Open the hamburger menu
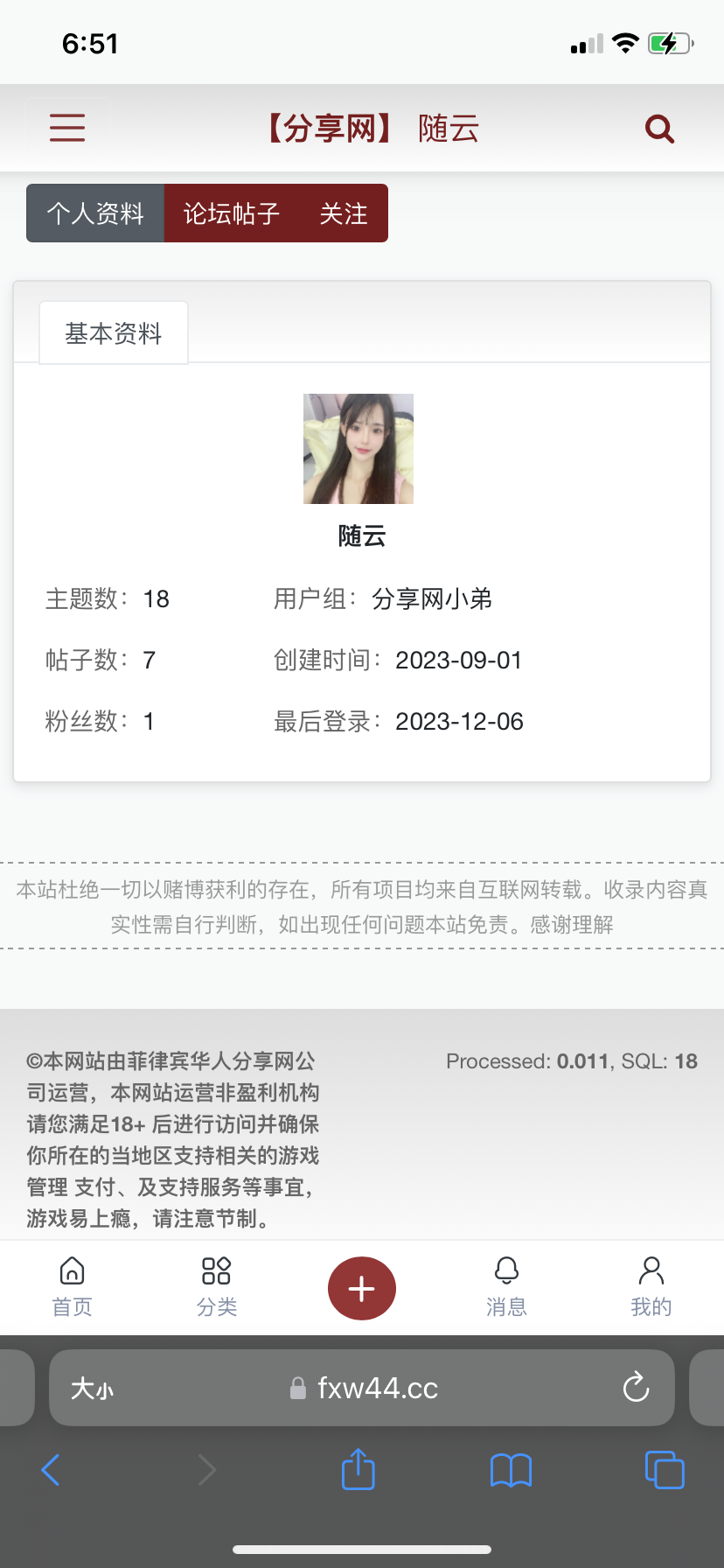724x1568 pixels. [x=67, y=128]
